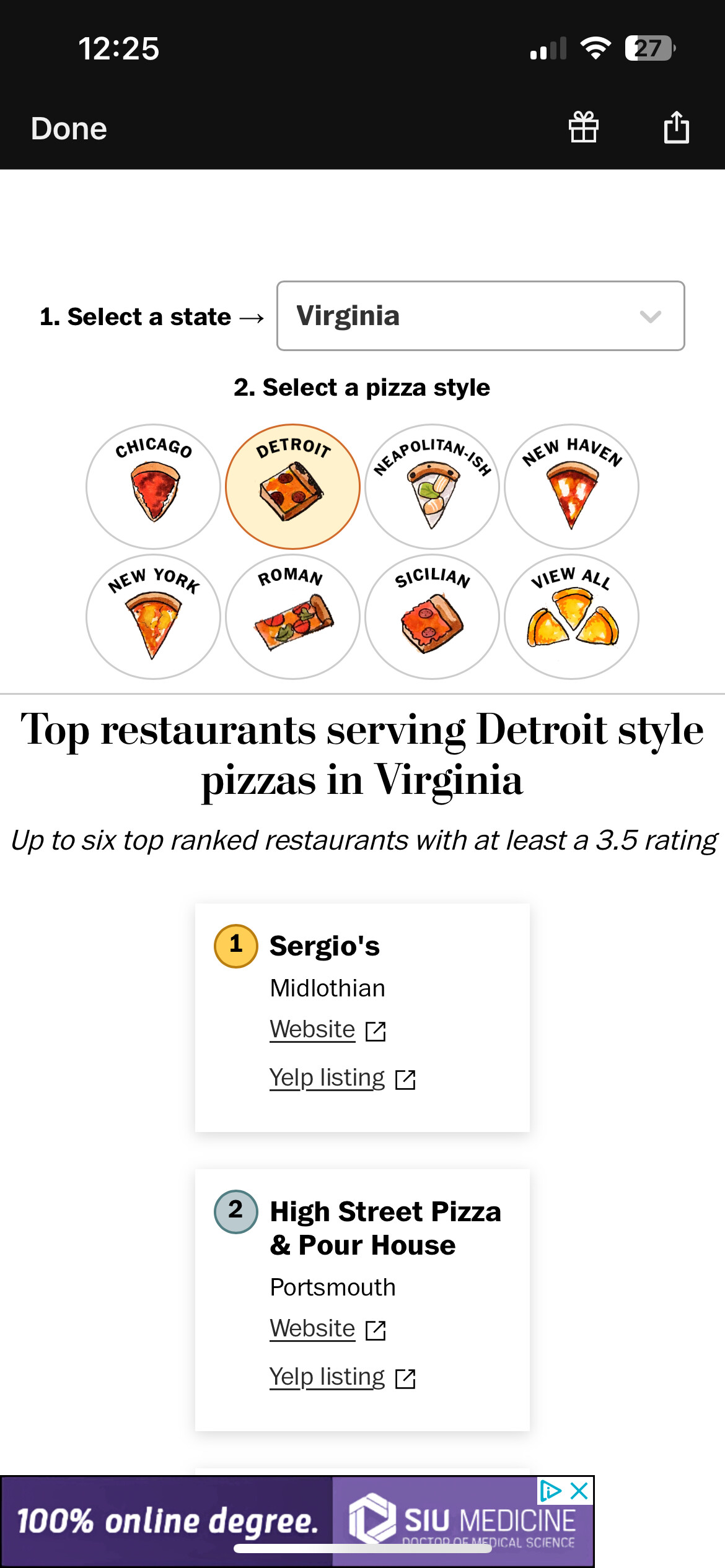The image size is (725, 1568).
Task: Share this page
Action: [x=676, y=128]
